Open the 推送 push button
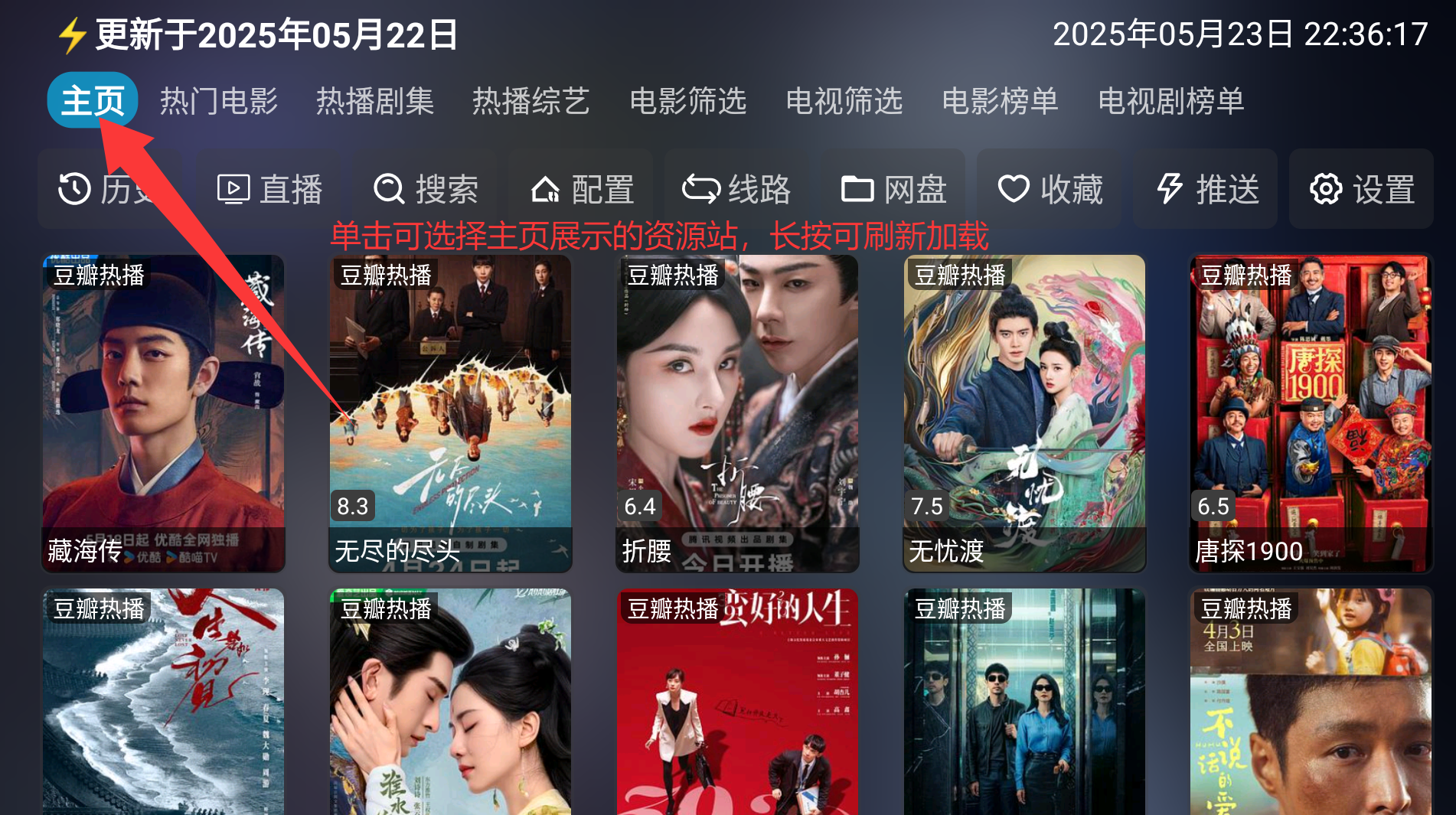This screenshot has width=1456, height=815. tap(1206, 189)
